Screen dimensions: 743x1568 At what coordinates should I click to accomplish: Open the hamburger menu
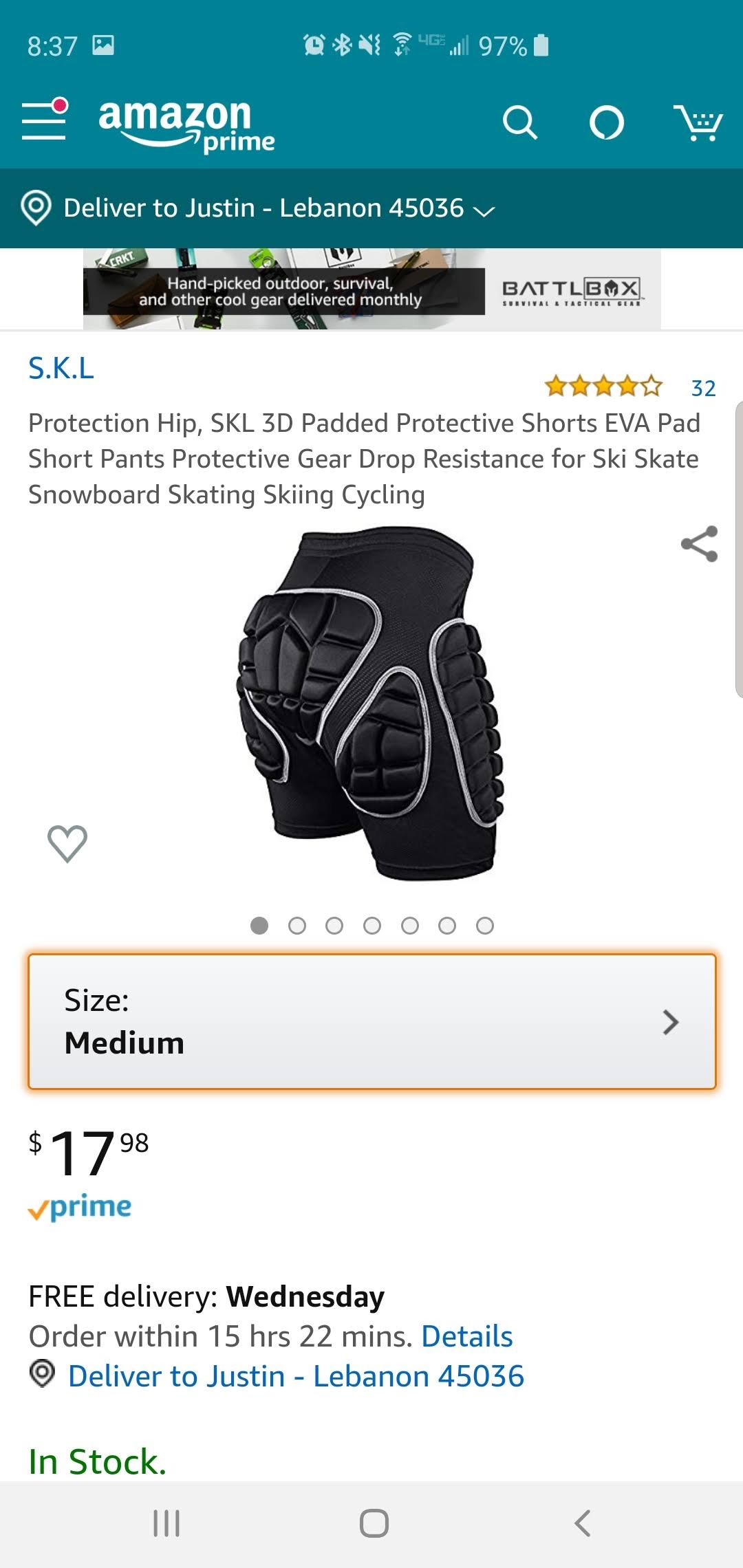click(44, 121)
